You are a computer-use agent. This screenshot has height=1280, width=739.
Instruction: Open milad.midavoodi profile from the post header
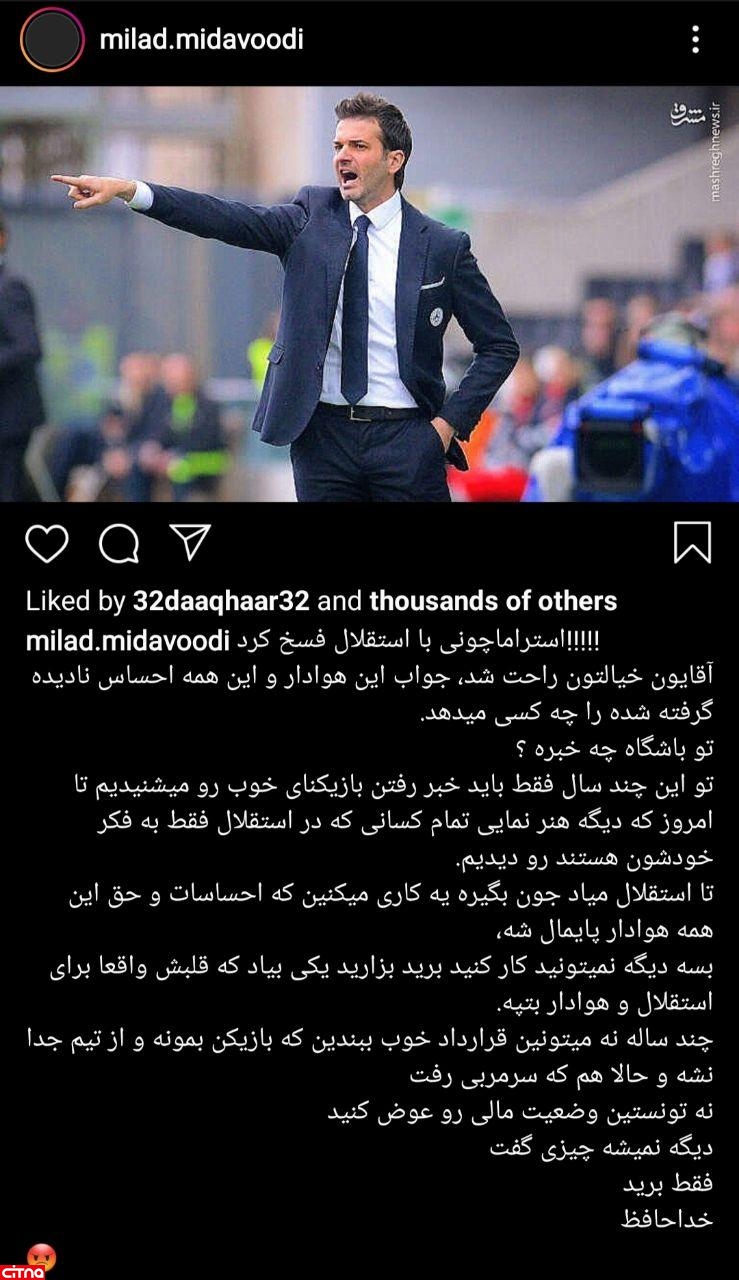pos(201,39)
